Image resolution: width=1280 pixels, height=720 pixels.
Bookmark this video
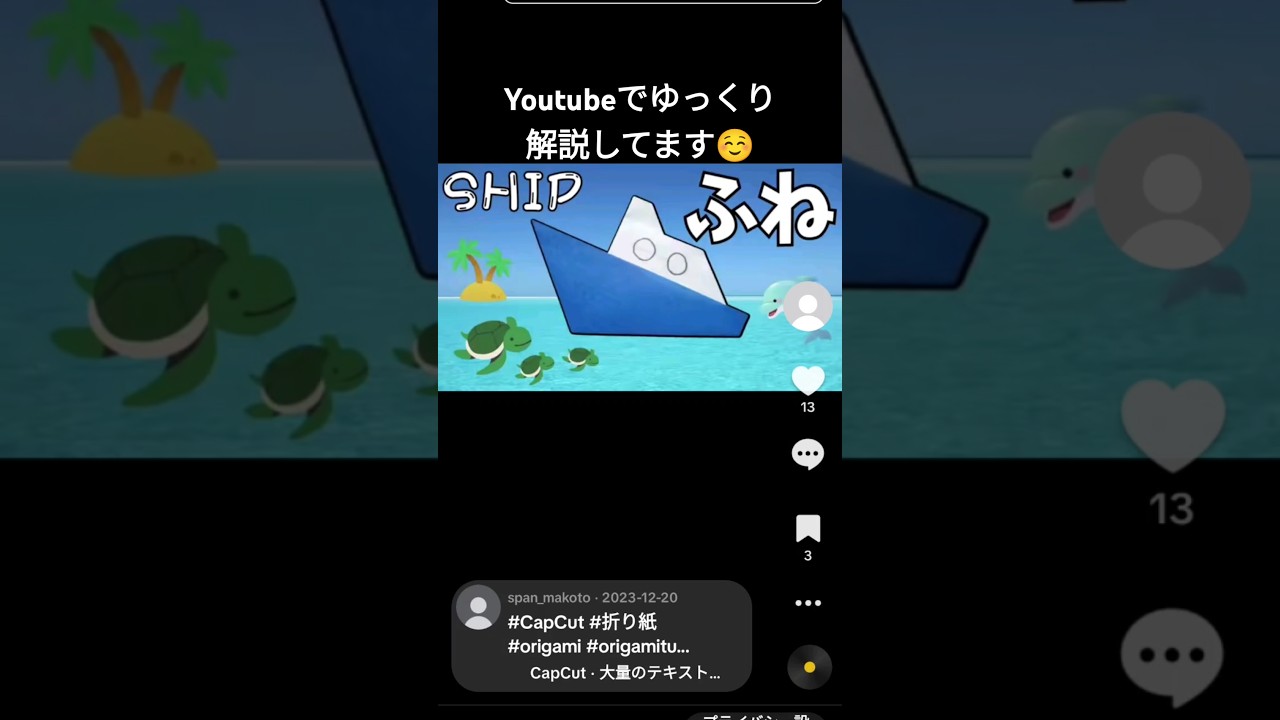808,529
